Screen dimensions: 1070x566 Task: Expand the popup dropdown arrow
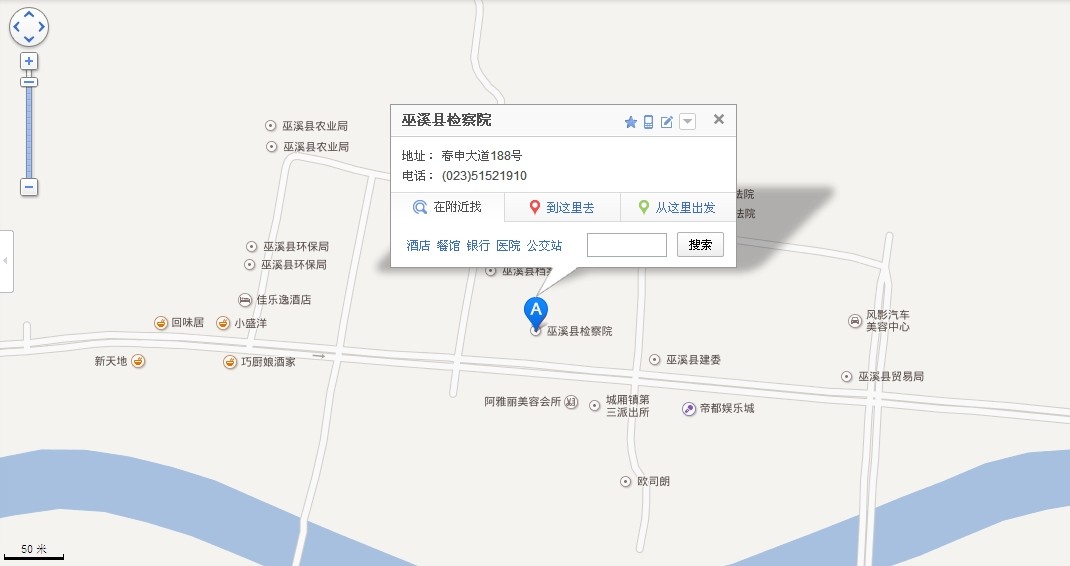pos(687,122)
